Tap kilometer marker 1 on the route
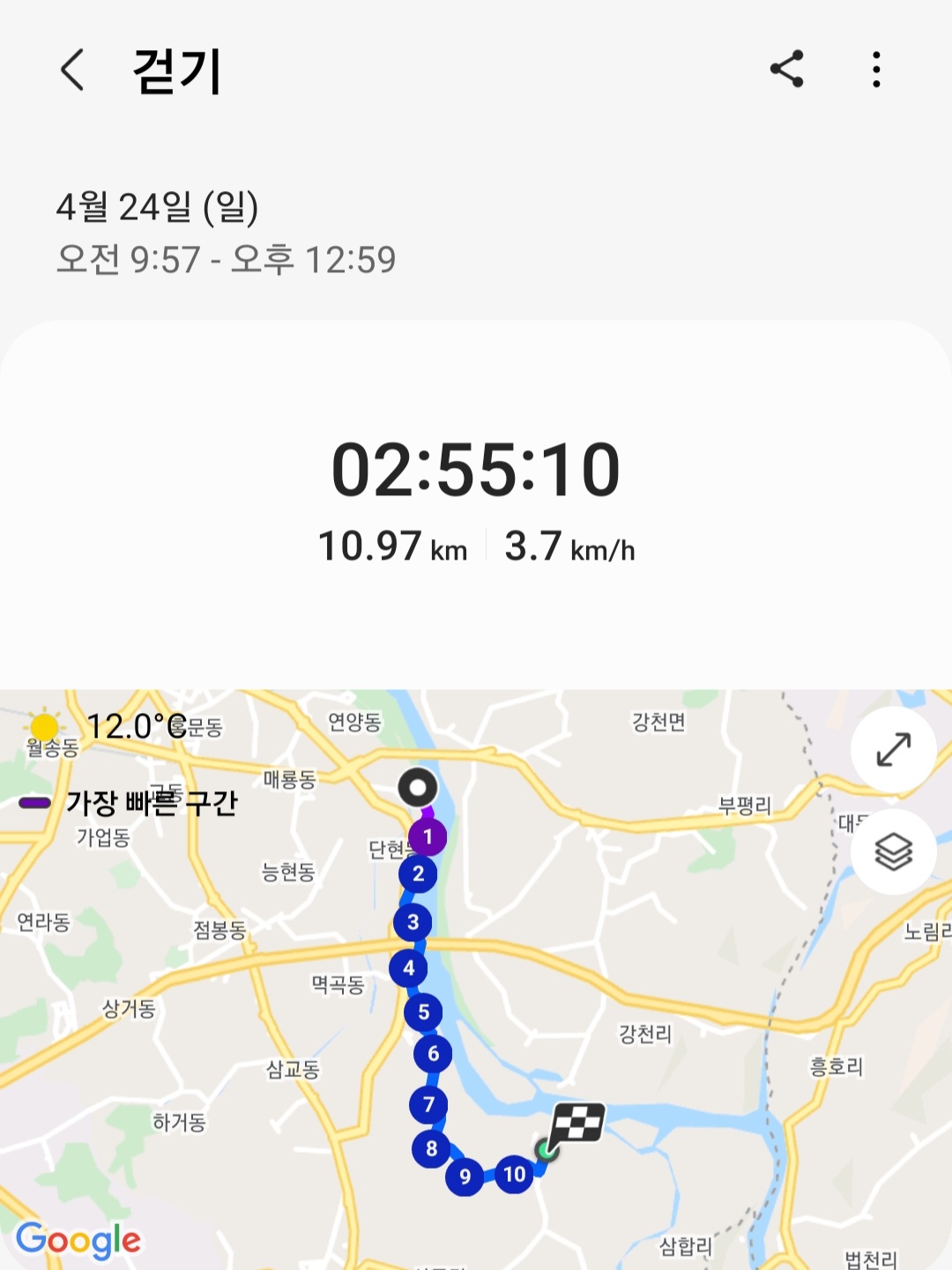This screenshot has width=952, height=1270. point(428,836)
